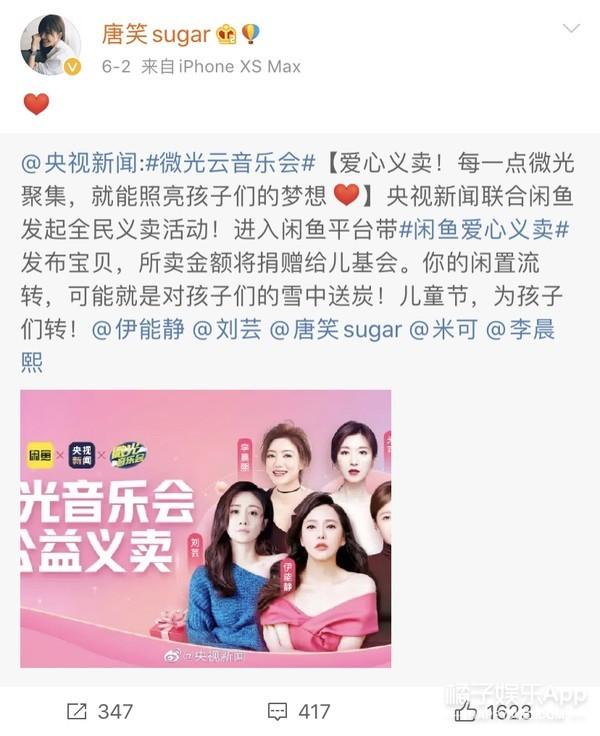
Task: Expand the post options chevron
Action: (x=570, y=29)
